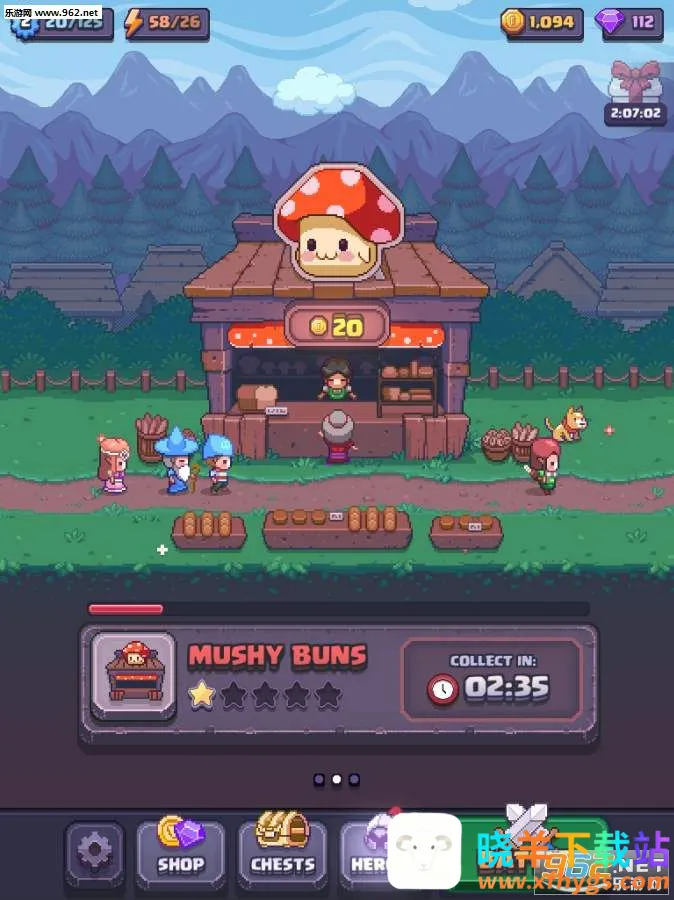The width and height of the screenshot is (674, 900).
Task: Tap the purple gem balance of 112
Action: pyautogui.click(x=629, y=22)
